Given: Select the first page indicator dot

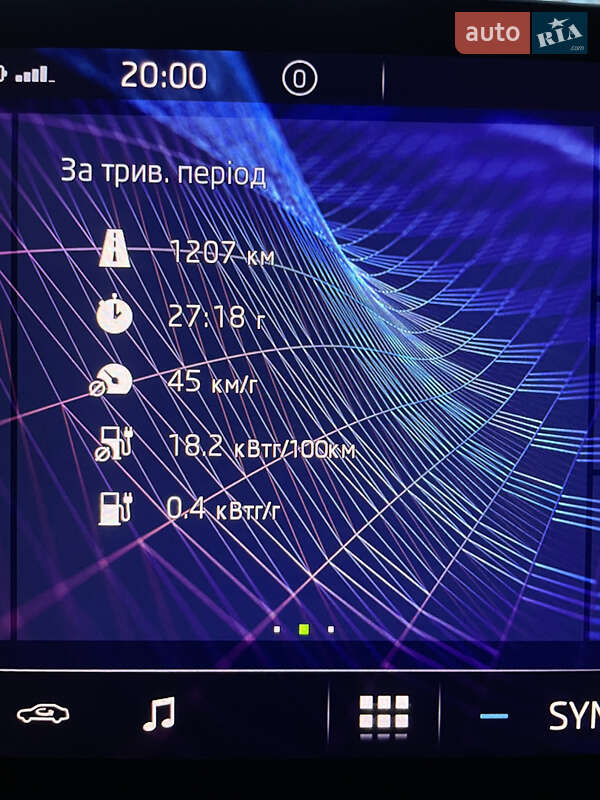Looking at the screenshot, I should pyautogui.click(x=277, y=629).
